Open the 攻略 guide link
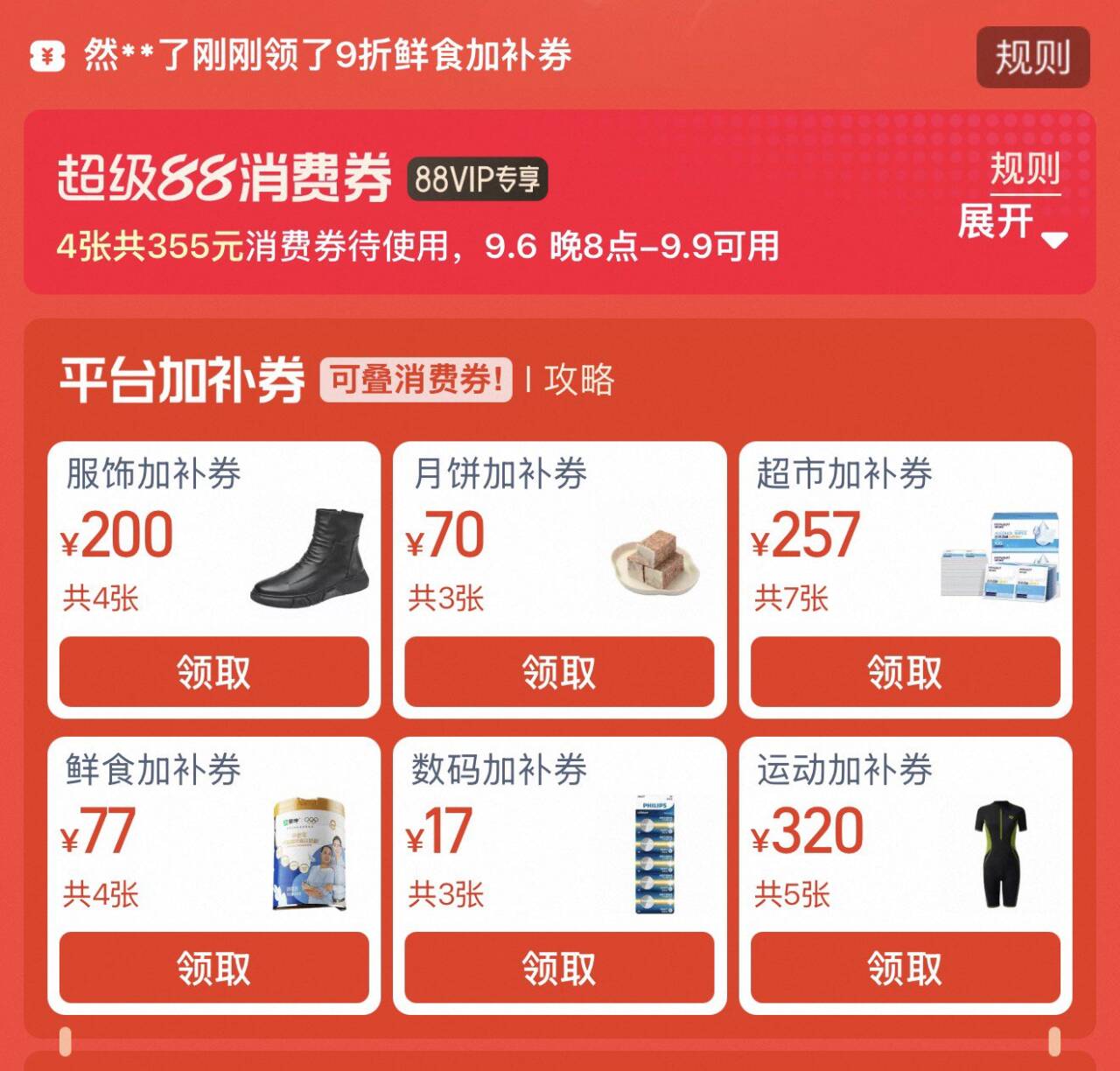Screen dimensions: 1120x1071 pyautogui.click(x=579, y=380)
